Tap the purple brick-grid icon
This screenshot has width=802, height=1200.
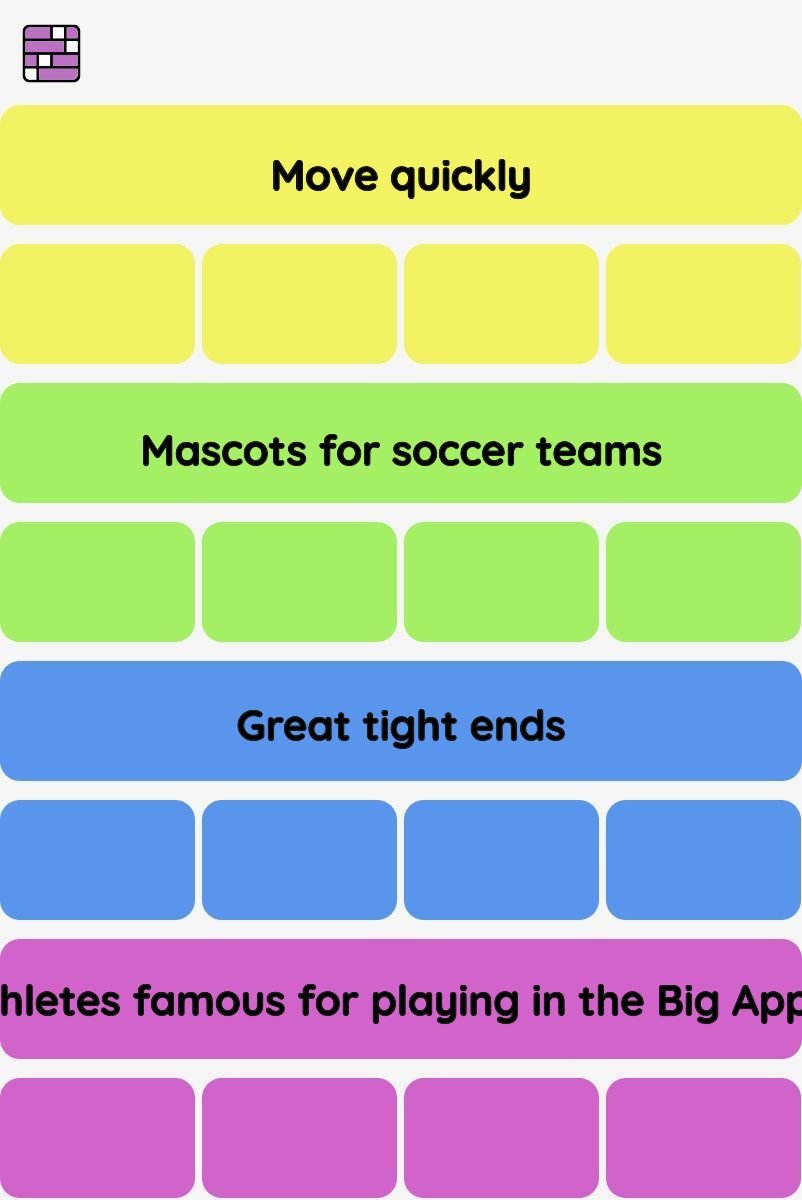[51, 53]
